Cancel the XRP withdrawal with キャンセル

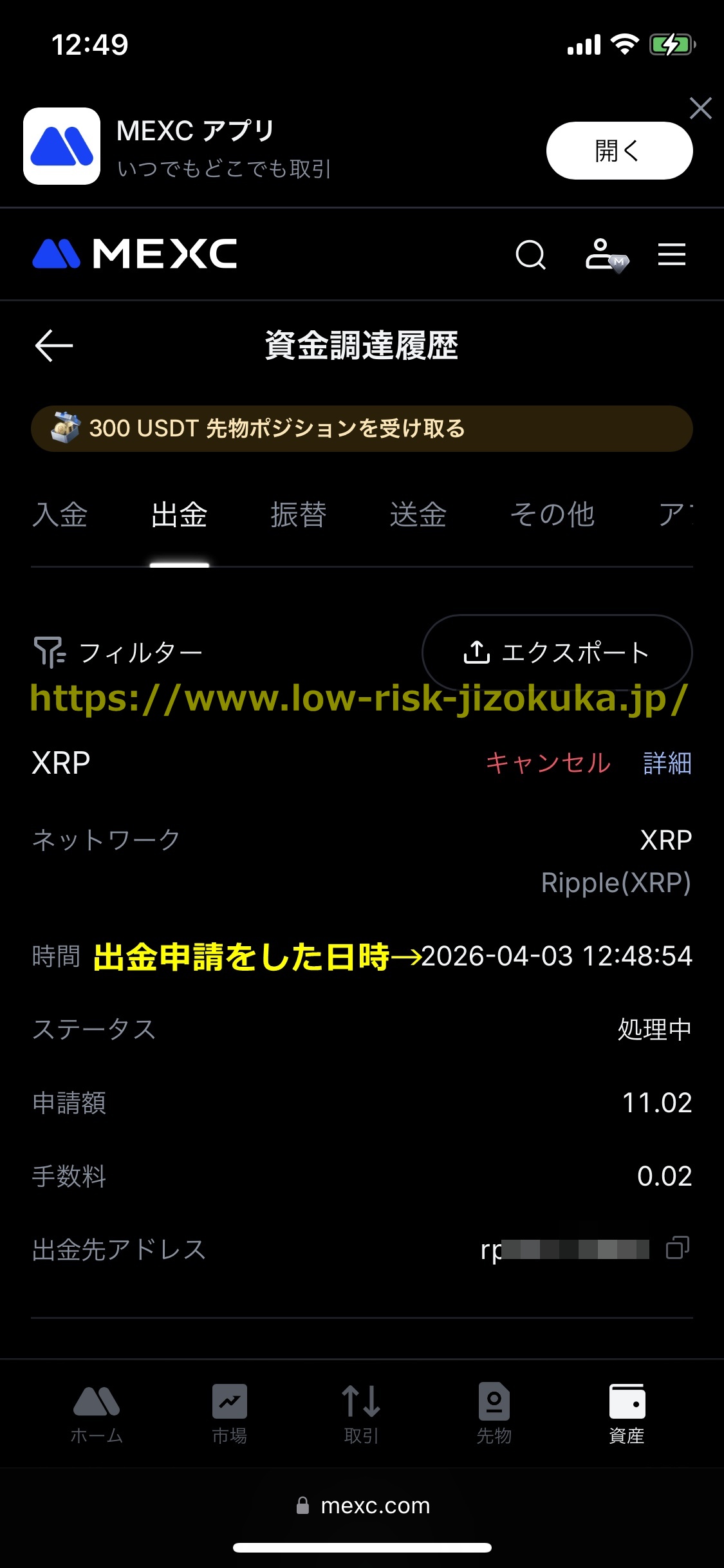548,763
